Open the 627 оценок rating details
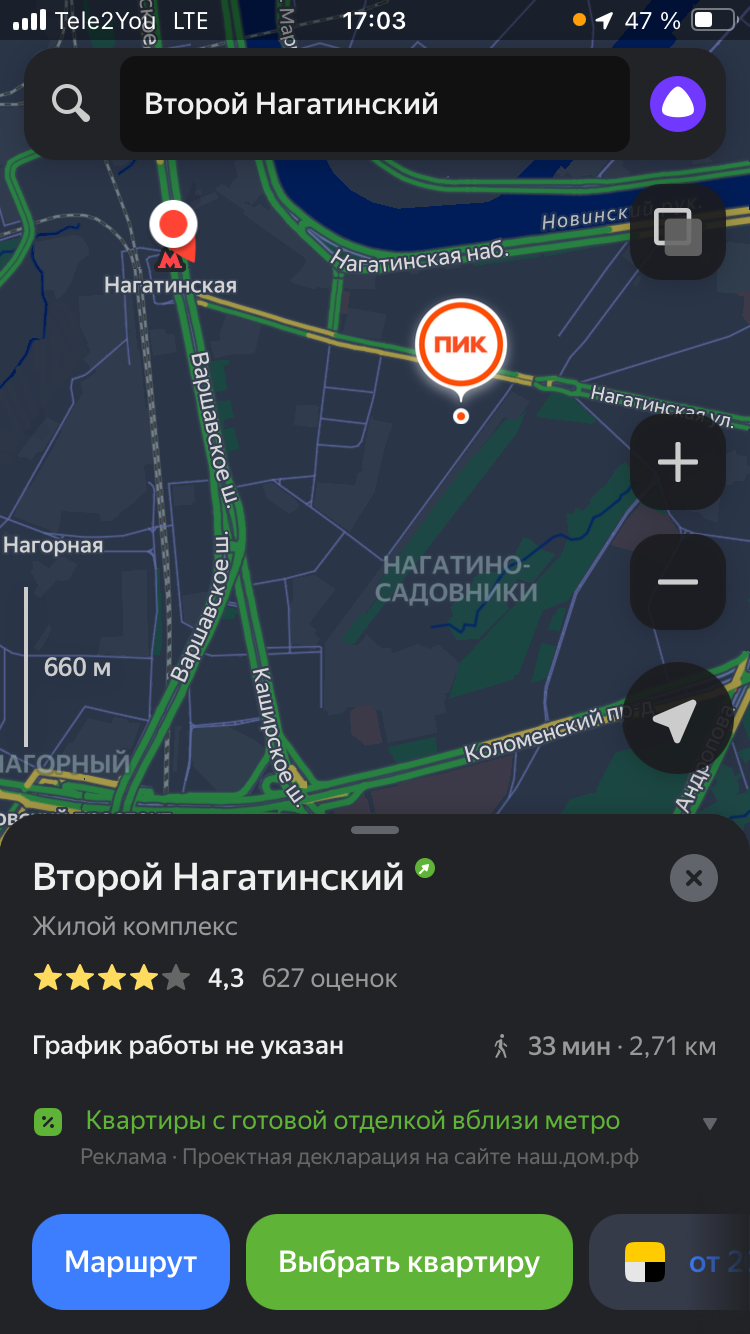 [x=329, y=978]
